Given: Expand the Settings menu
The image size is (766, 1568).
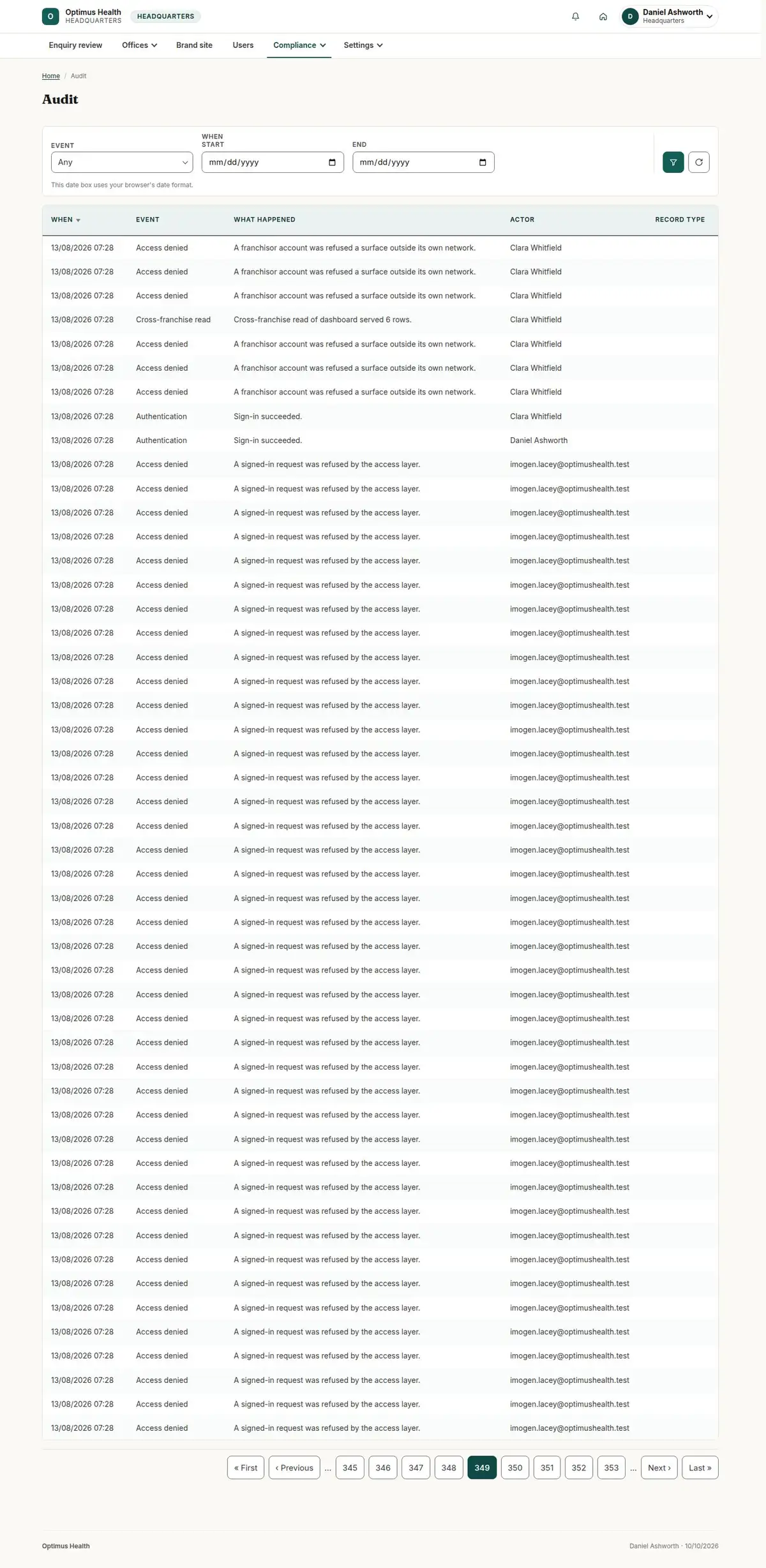Looking at the screenshot, I should [x=363, y=45].
